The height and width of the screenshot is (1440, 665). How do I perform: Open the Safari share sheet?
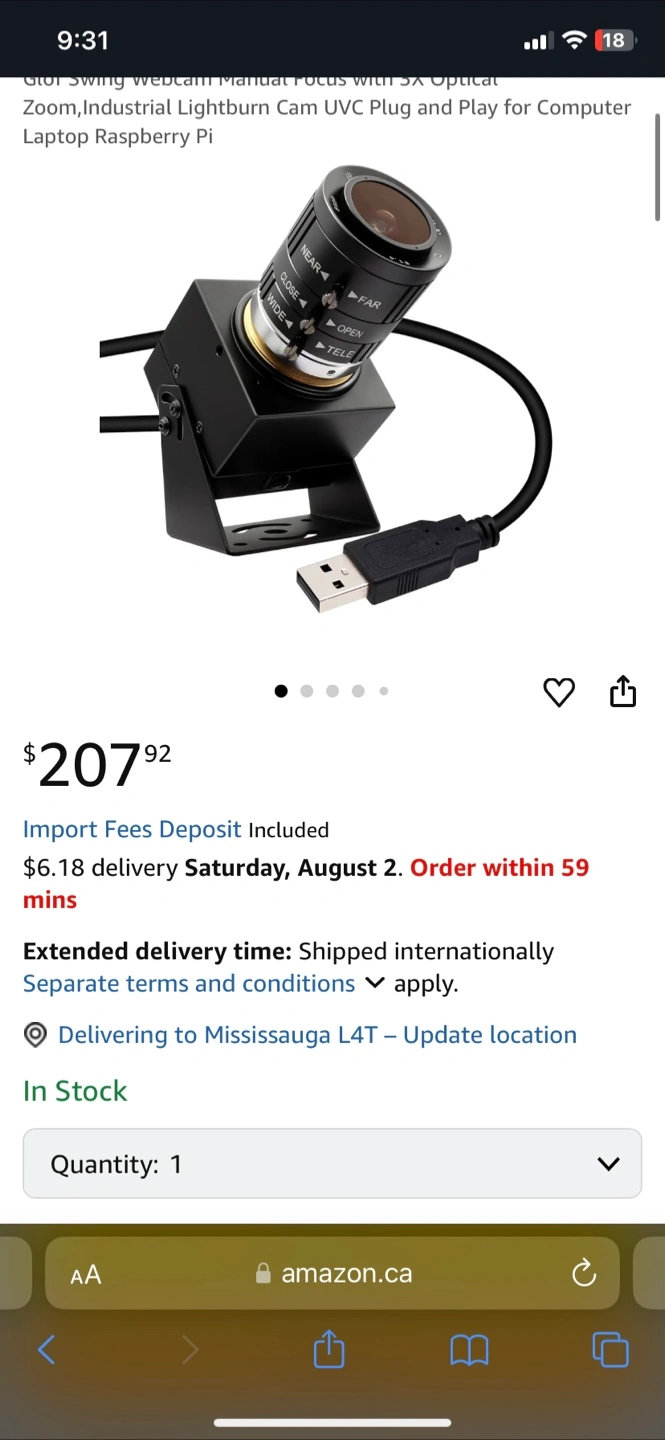329,1351
